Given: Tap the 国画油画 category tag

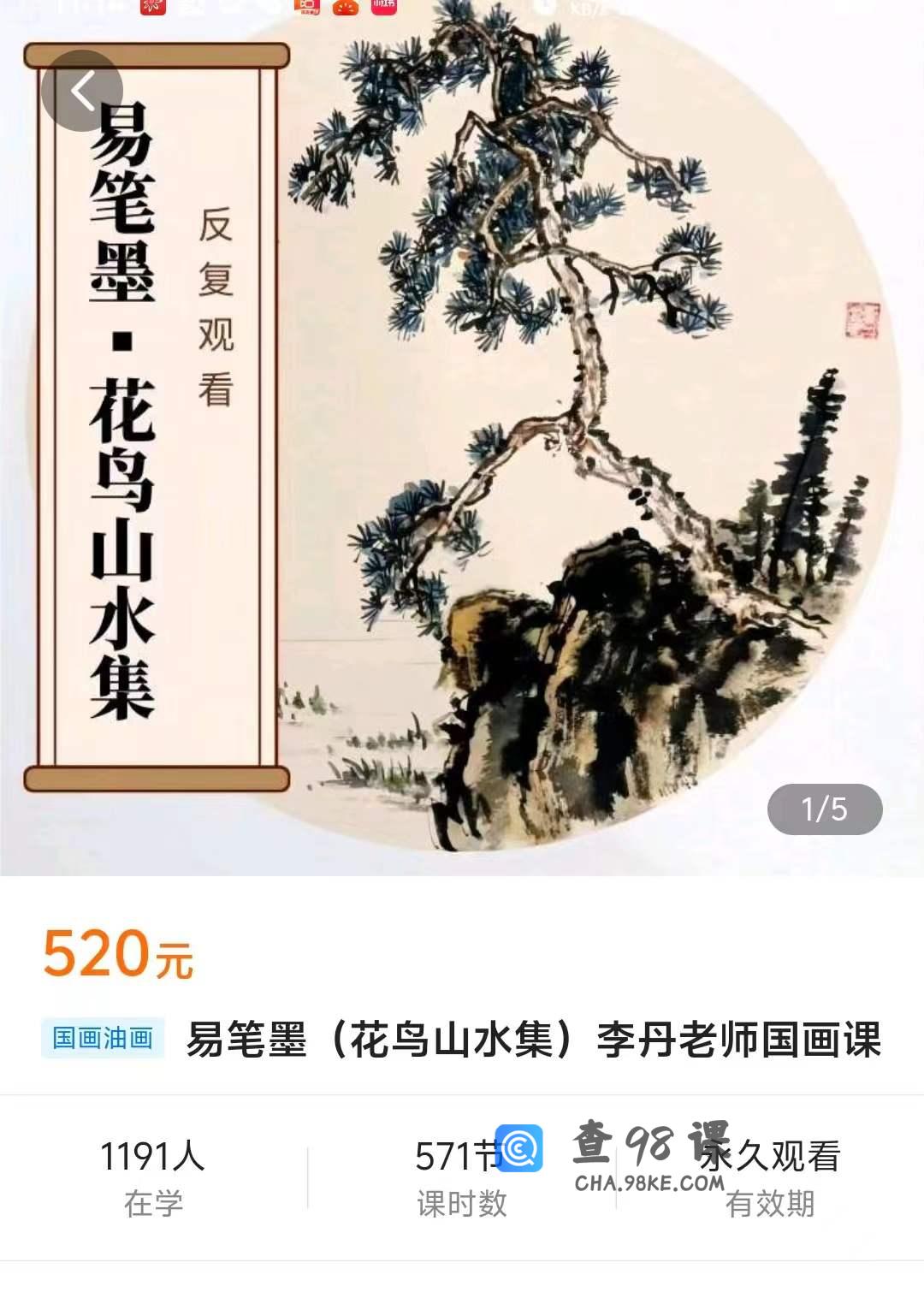Looking at the screenshot, I should coord(103,1038).
